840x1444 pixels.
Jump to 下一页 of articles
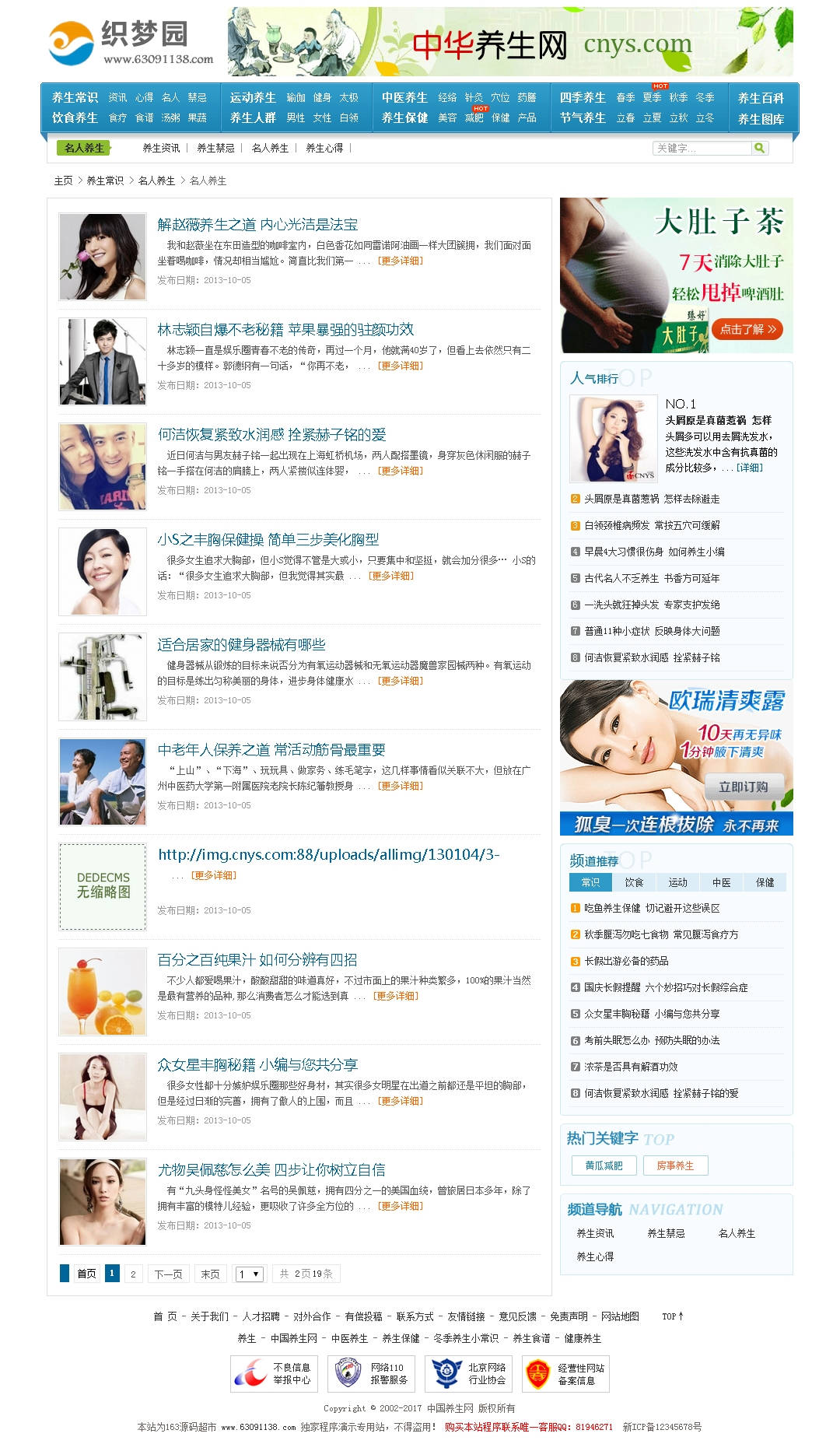pos(168,1274)
